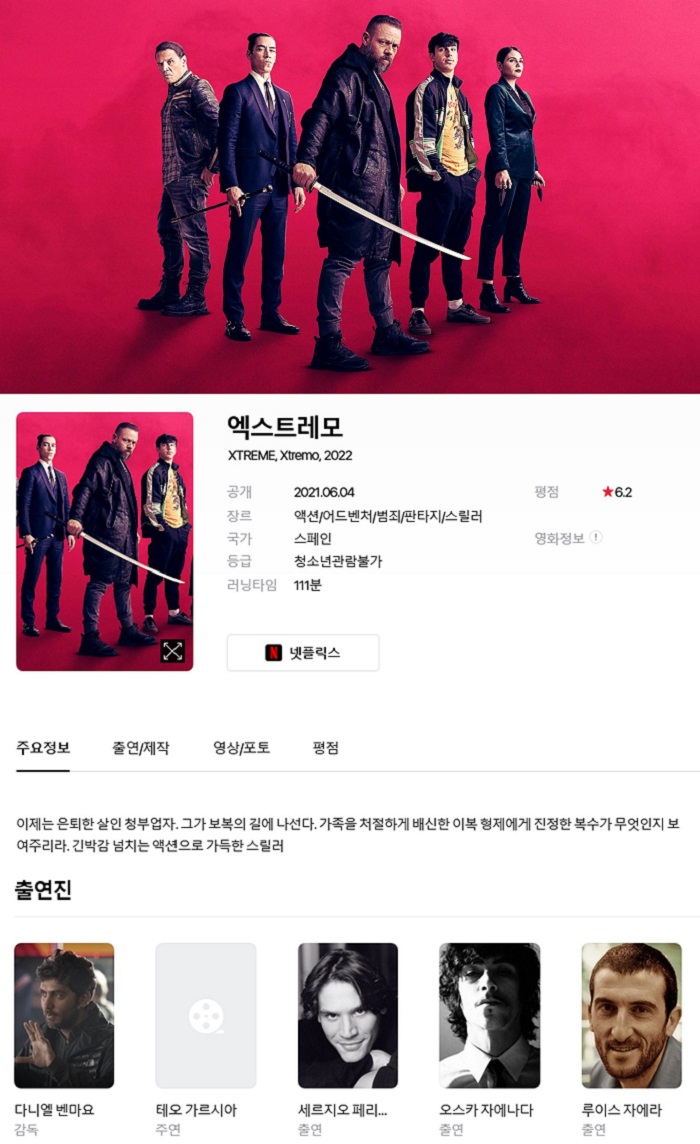
Task: Expand the movie poster to fullscreen
Action: pyautogui.click(x=173, y=651)
